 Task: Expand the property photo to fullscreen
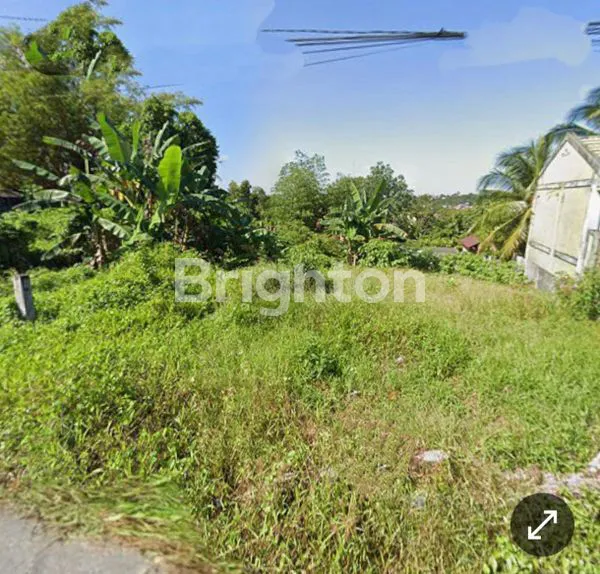542,525
